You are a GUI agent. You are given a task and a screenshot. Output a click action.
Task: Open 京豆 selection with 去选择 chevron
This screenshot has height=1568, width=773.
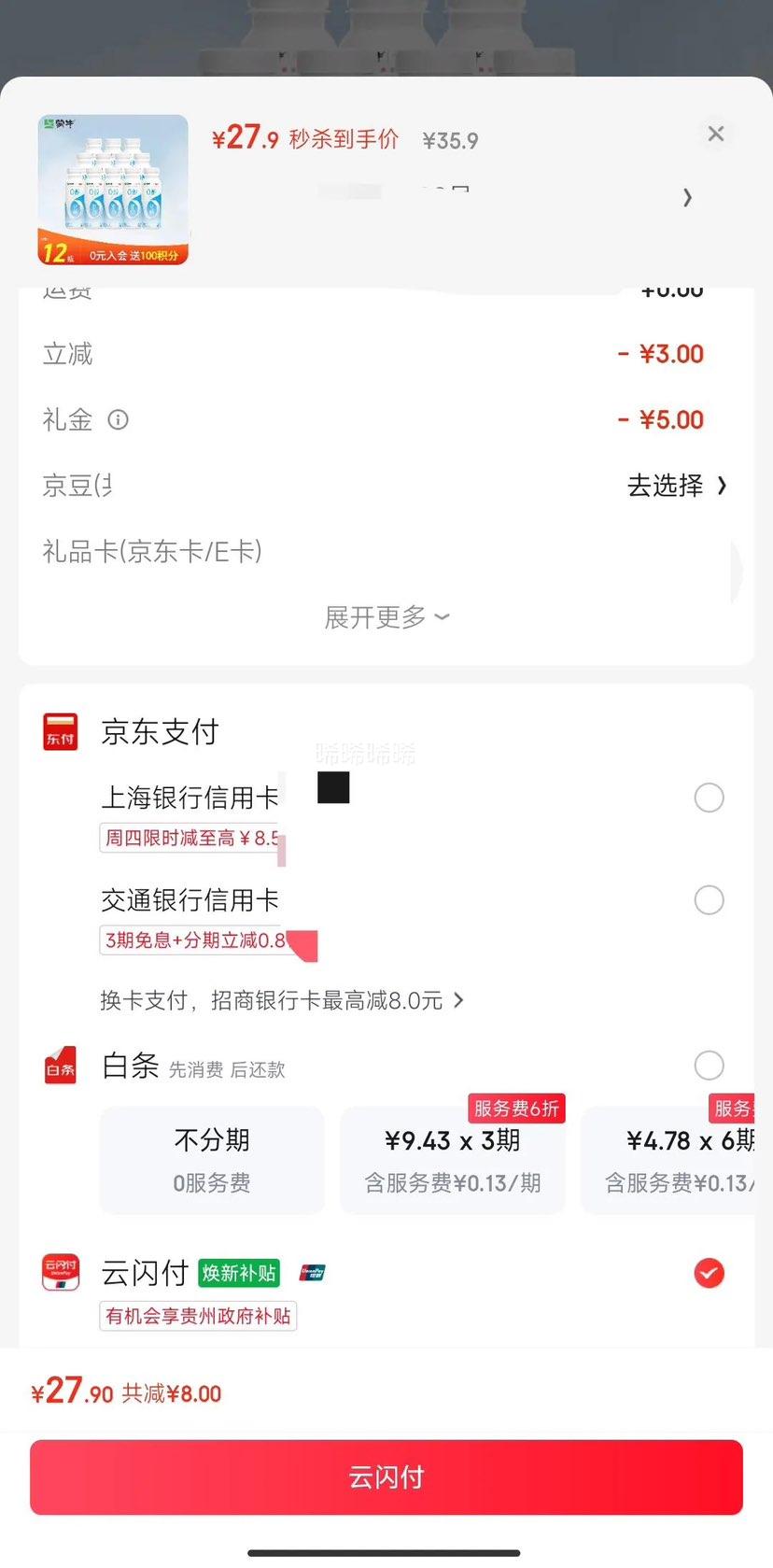[679, 486]
